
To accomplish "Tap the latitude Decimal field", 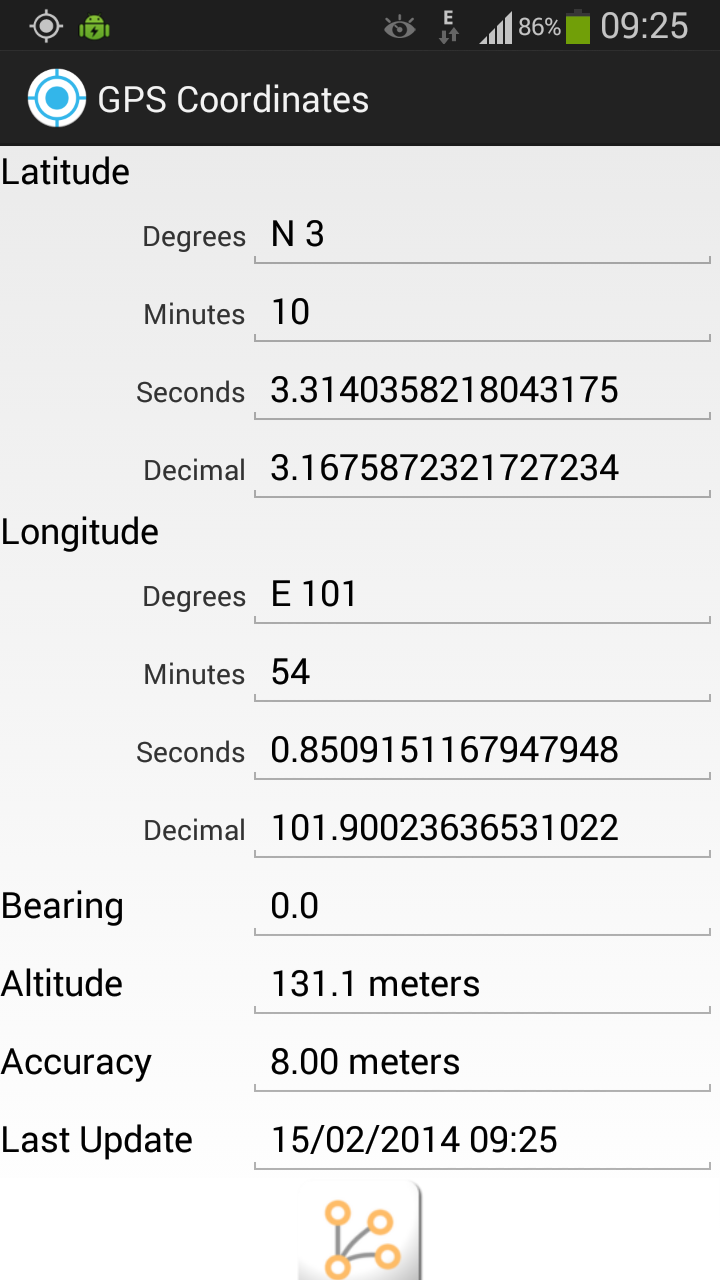I will pos(482,469).
